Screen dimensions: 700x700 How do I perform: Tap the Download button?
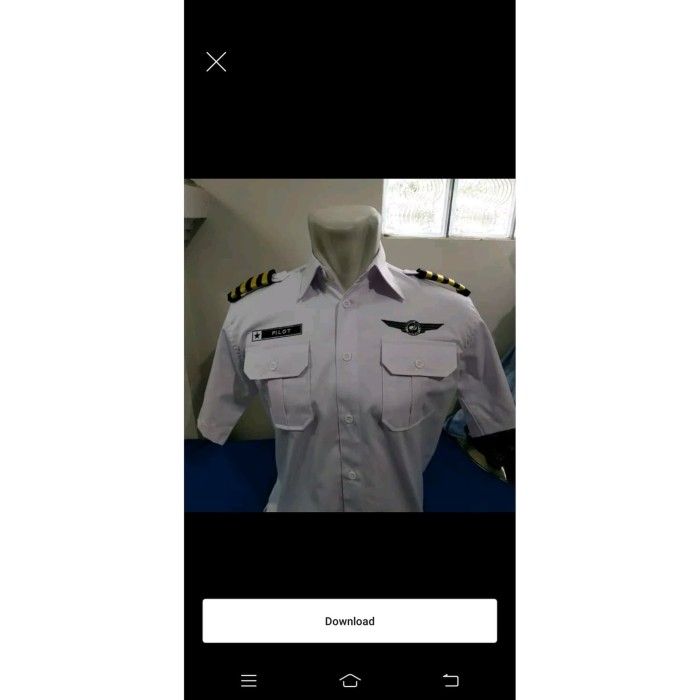tap(349, 621)
